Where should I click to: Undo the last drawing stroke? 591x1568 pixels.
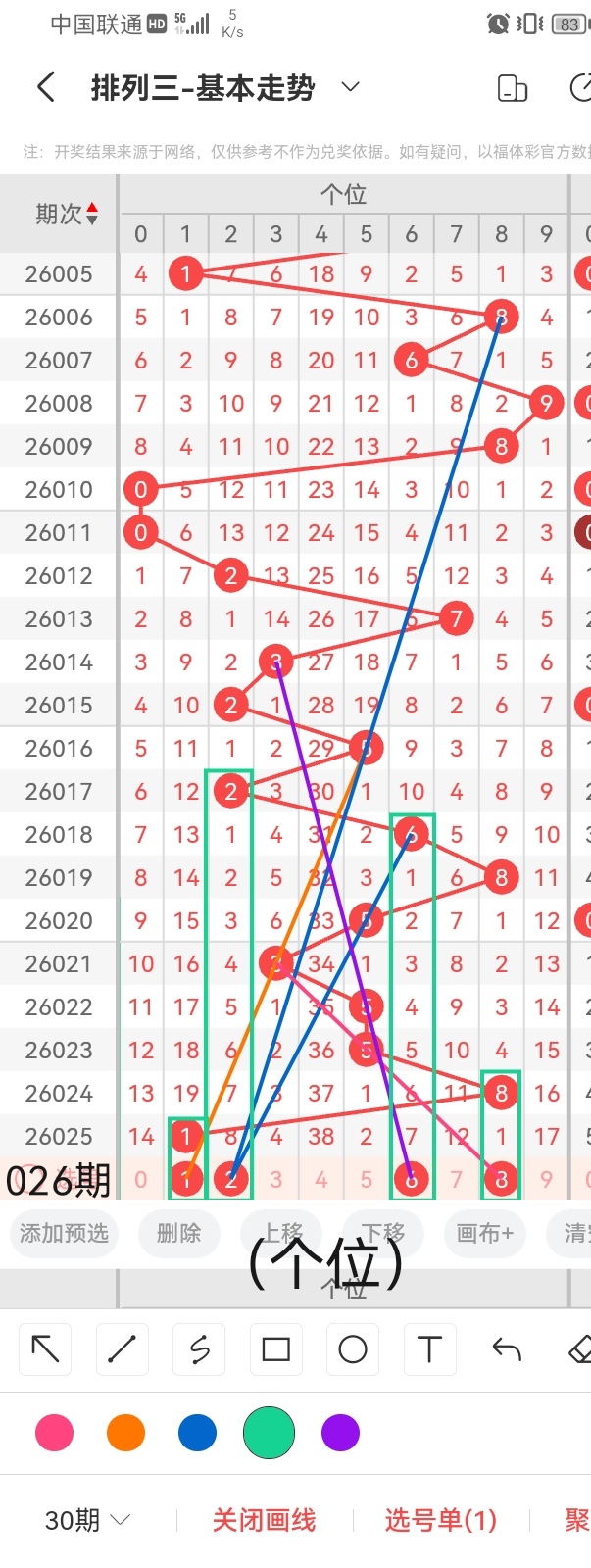(x=507, y=1349)
